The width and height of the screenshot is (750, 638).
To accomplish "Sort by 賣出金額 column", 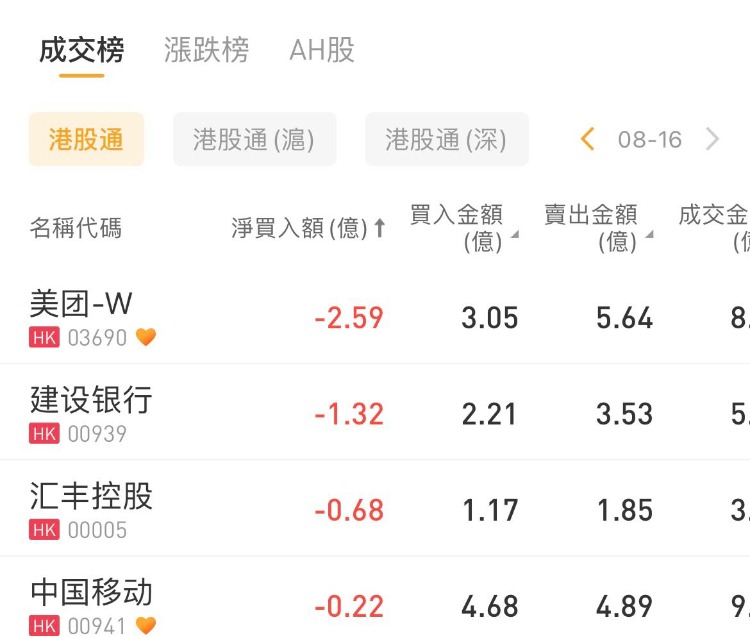I will (597, 228).
